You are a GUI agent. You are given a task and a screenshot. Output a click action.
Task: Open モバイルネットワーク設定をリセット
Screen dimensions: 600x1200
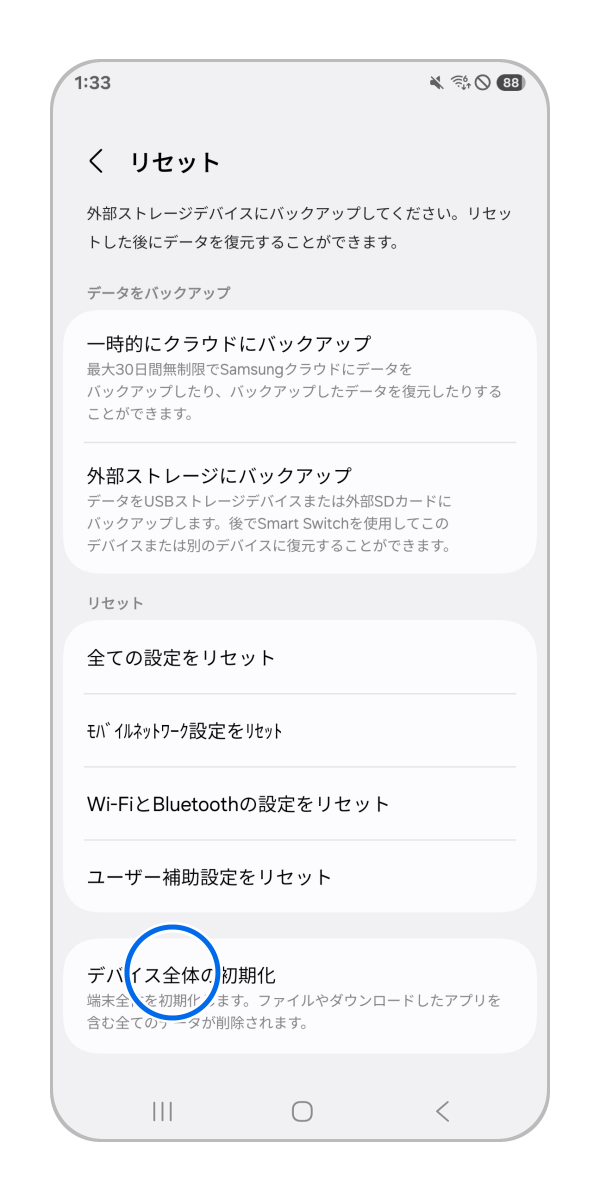click(x=300, y=731)
